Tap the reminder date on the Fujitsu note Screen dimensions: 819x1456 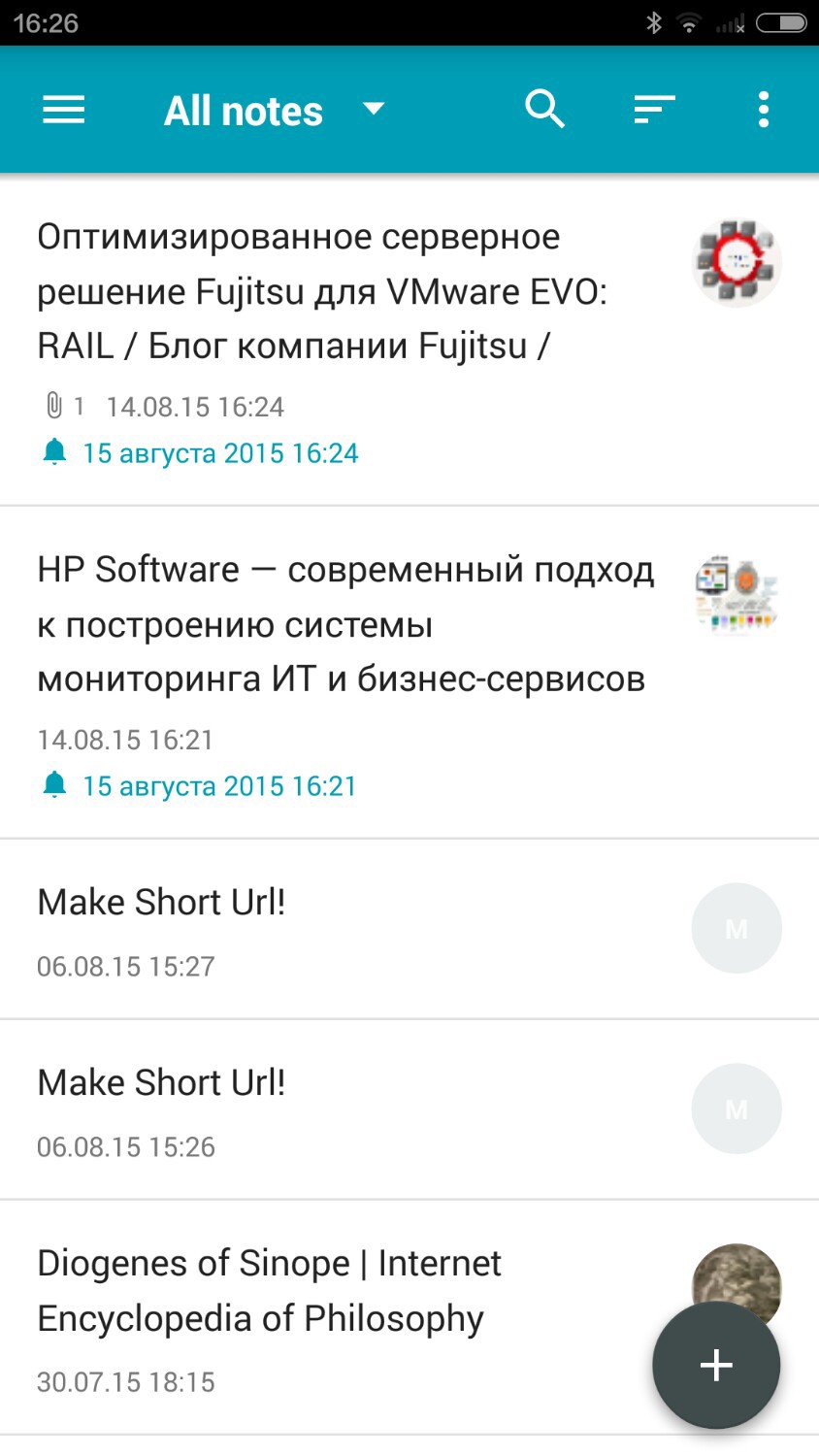pyautogui.click(x=220, y=452)
